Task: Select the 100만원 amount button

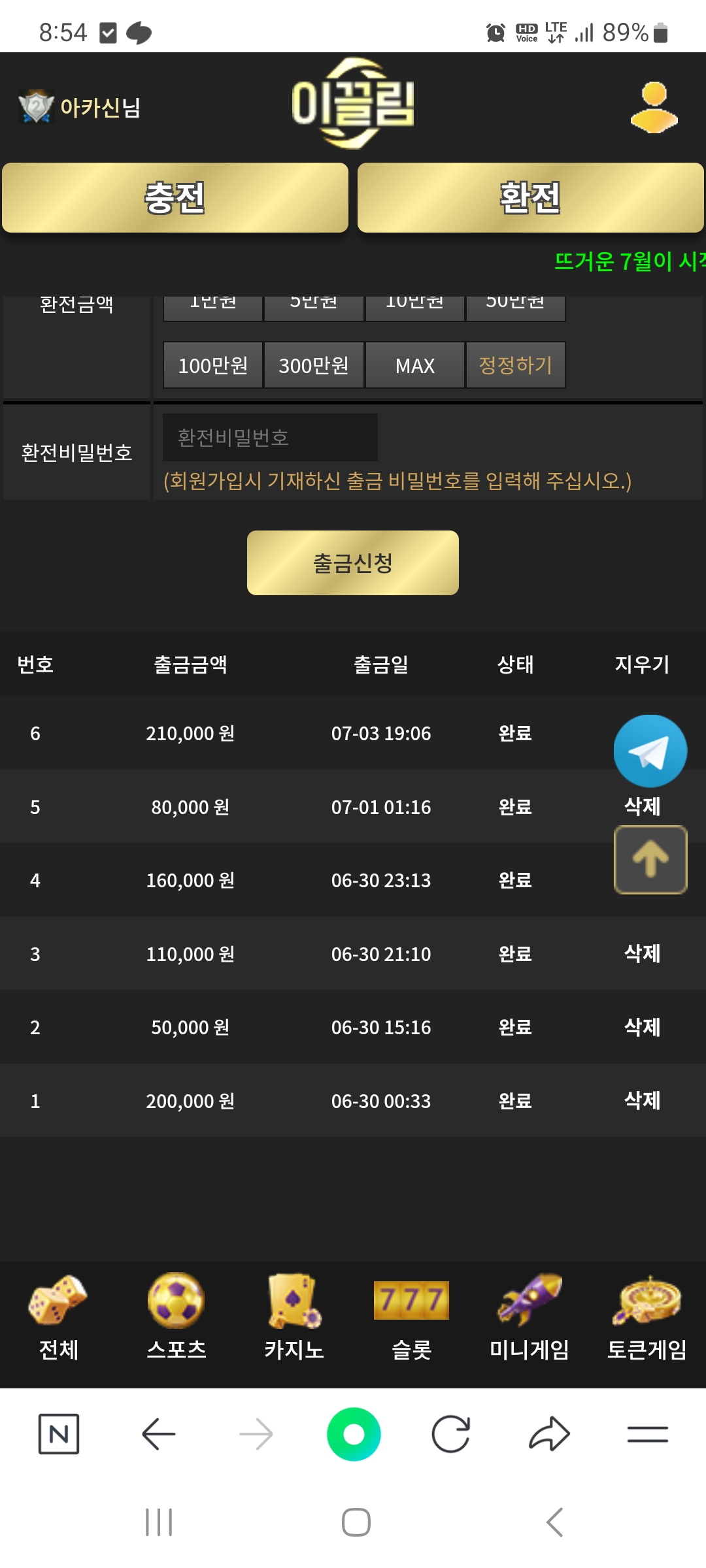Action: (x=213, y=365)
